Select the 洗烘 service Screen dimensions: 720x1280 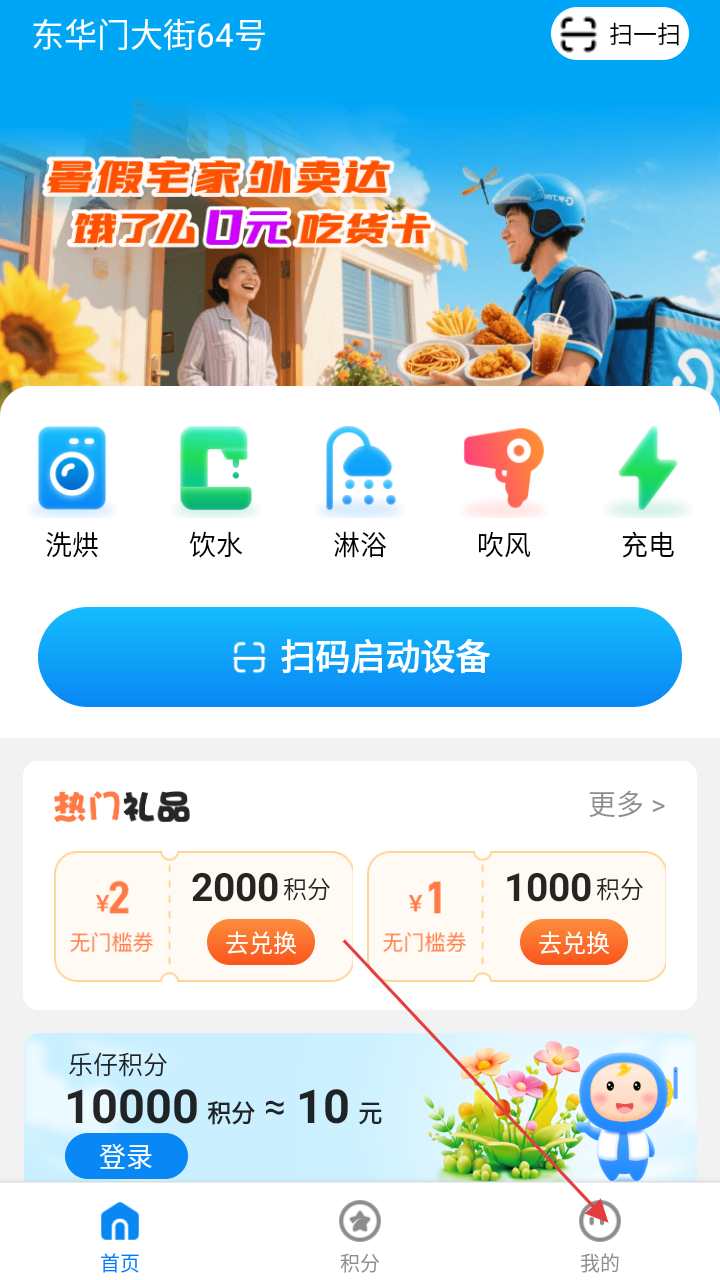tap(72, 492)
